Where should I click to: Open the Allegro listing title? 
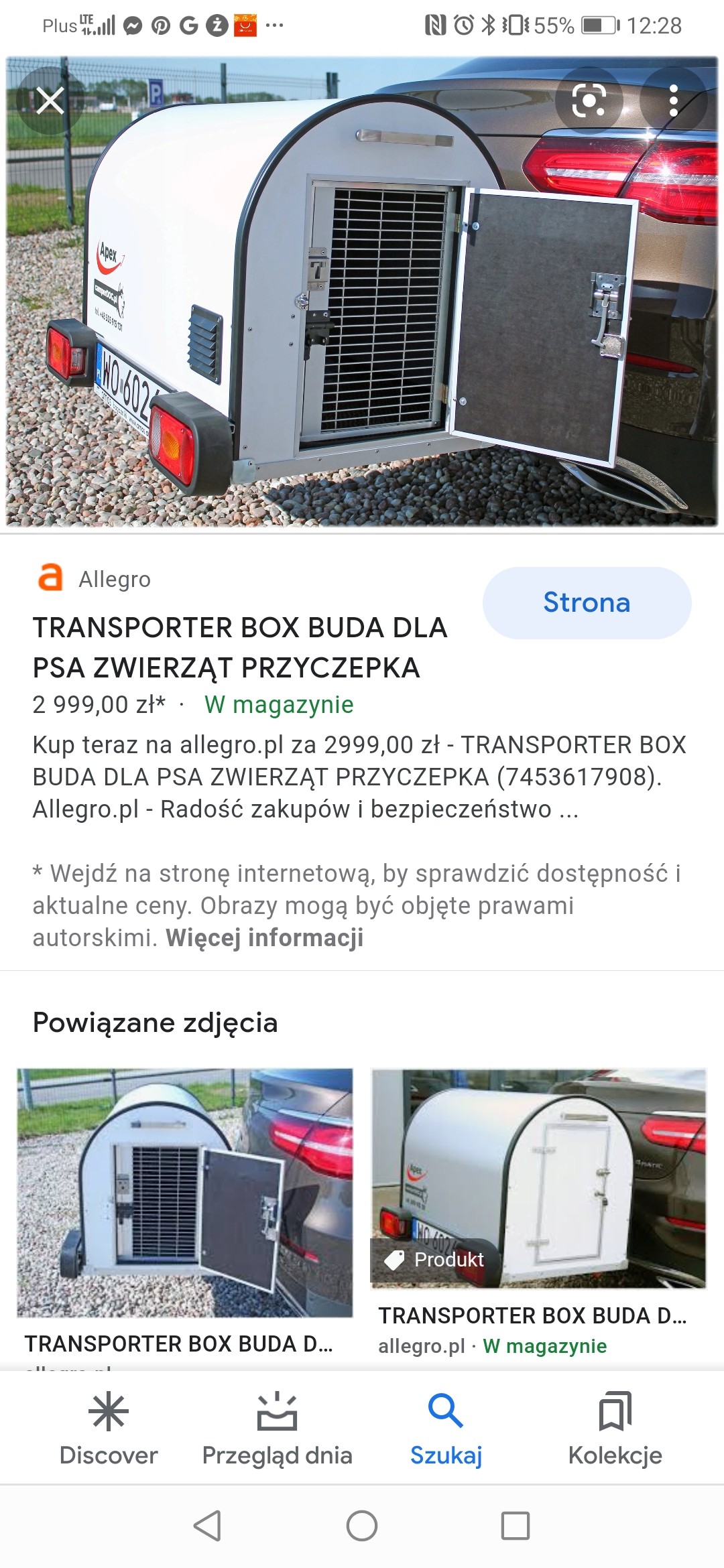[239, 647]
